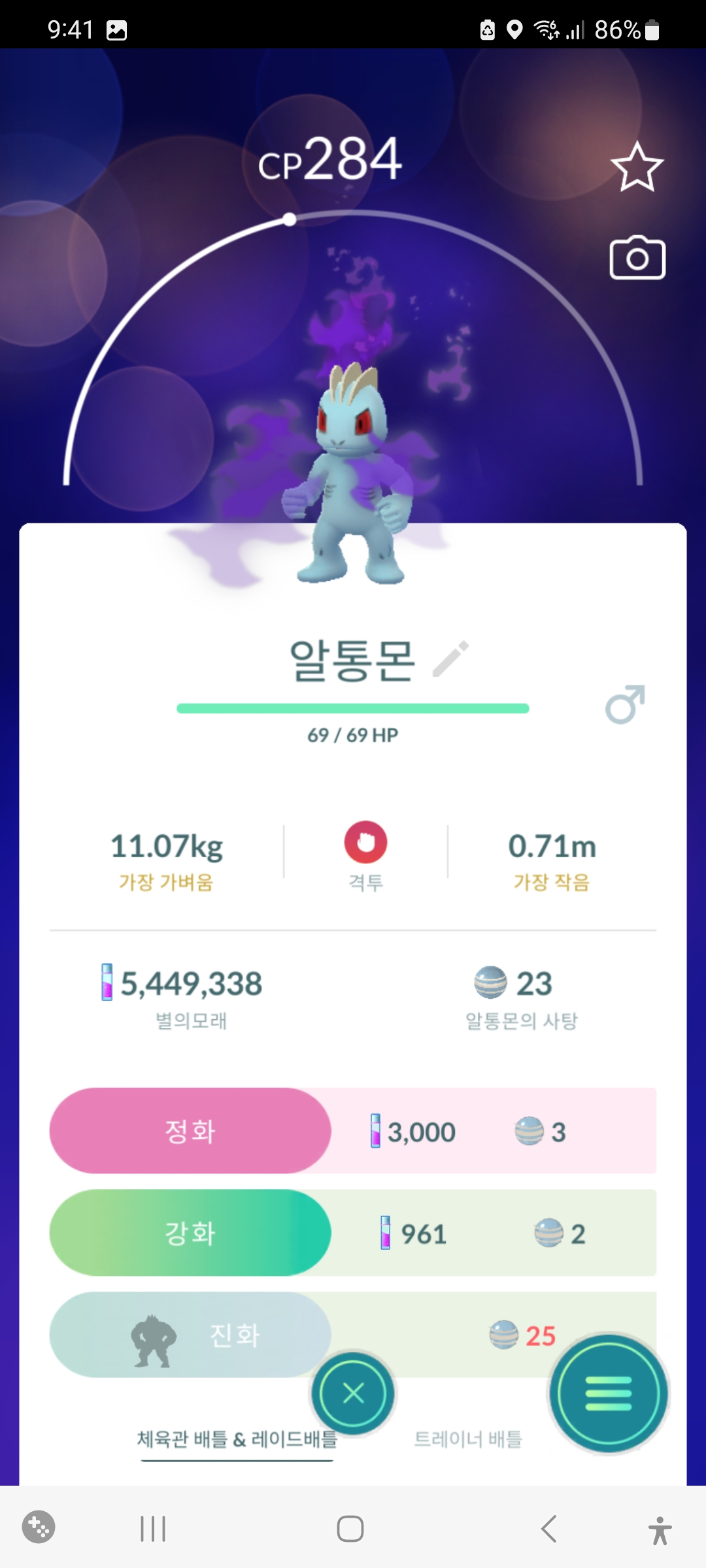Open the round green menu button
The height and width of the screenshot is (1568, 706).
pyautogui.click(x=609, y=1394)
